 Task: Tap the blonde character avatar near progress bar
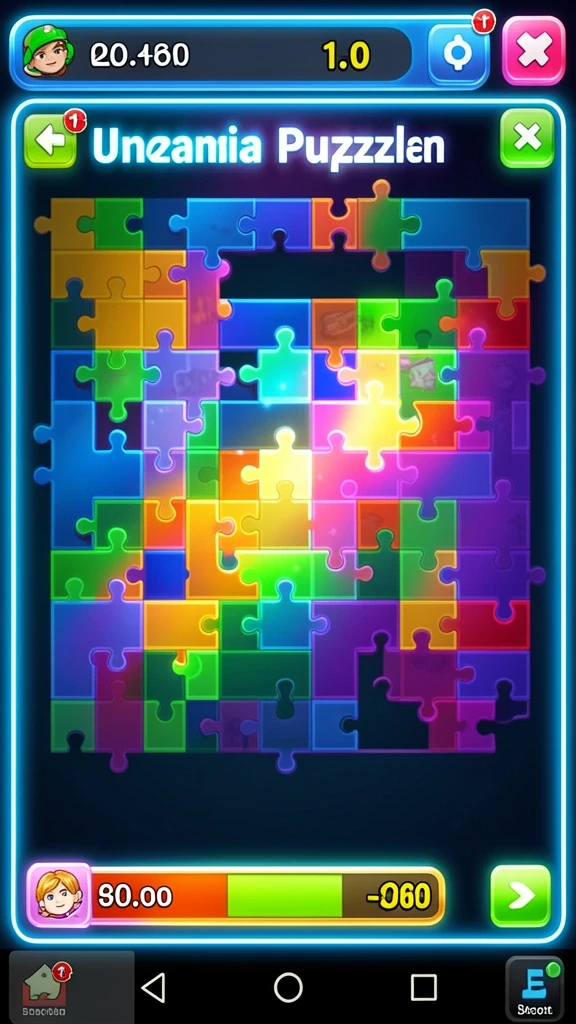59,895
